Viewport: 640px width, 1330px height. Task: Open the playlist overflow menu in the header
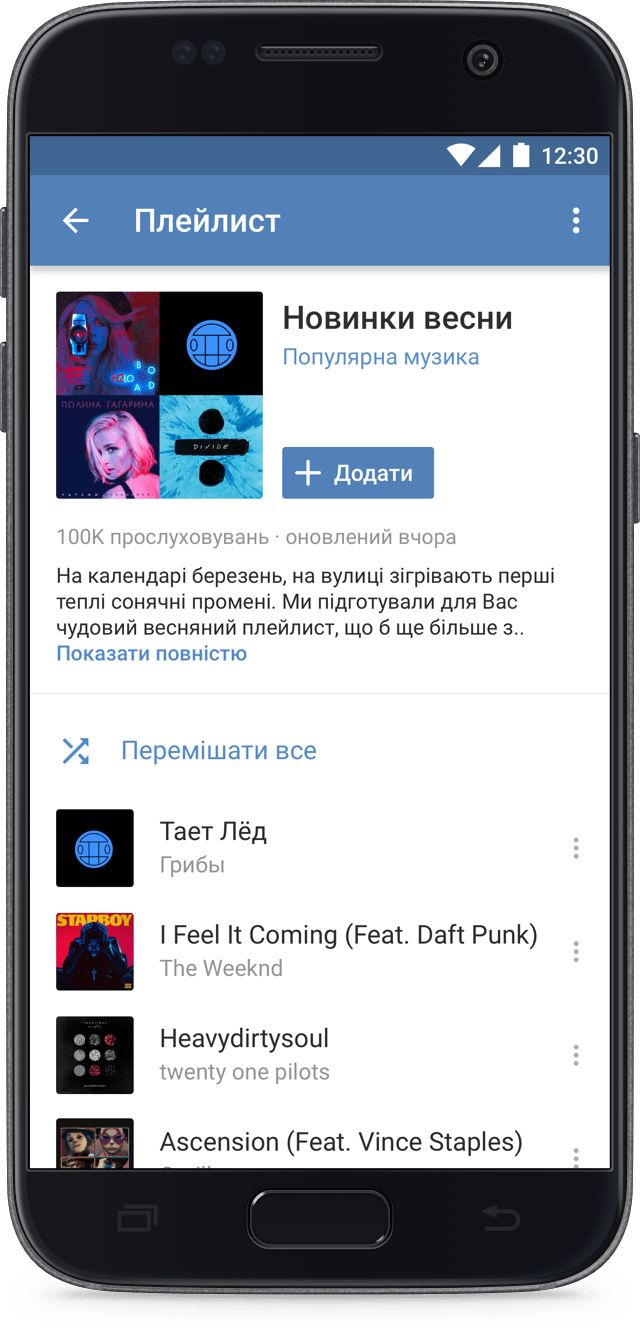(575, 221)
